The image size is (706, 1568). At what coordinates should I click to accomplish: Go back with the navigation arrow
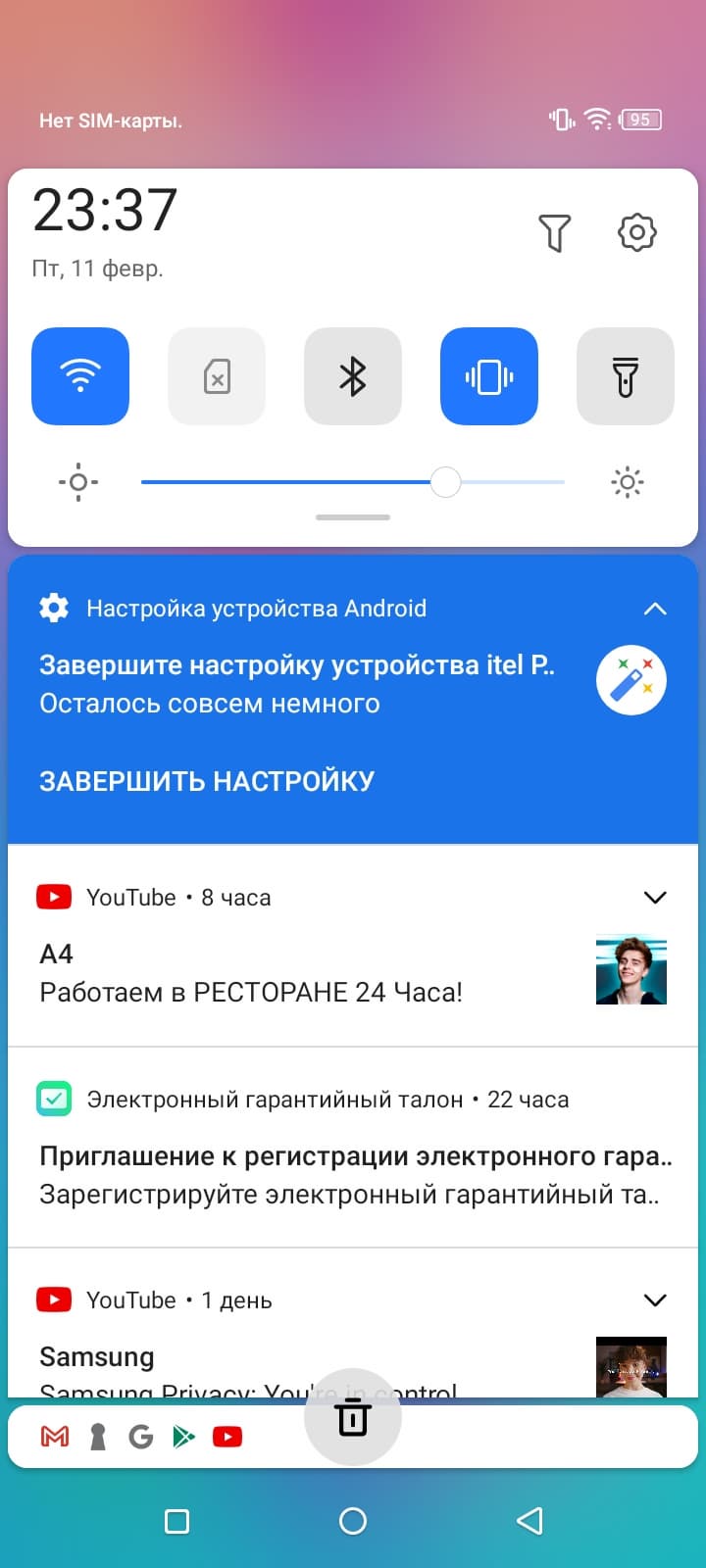(529, 1521)
